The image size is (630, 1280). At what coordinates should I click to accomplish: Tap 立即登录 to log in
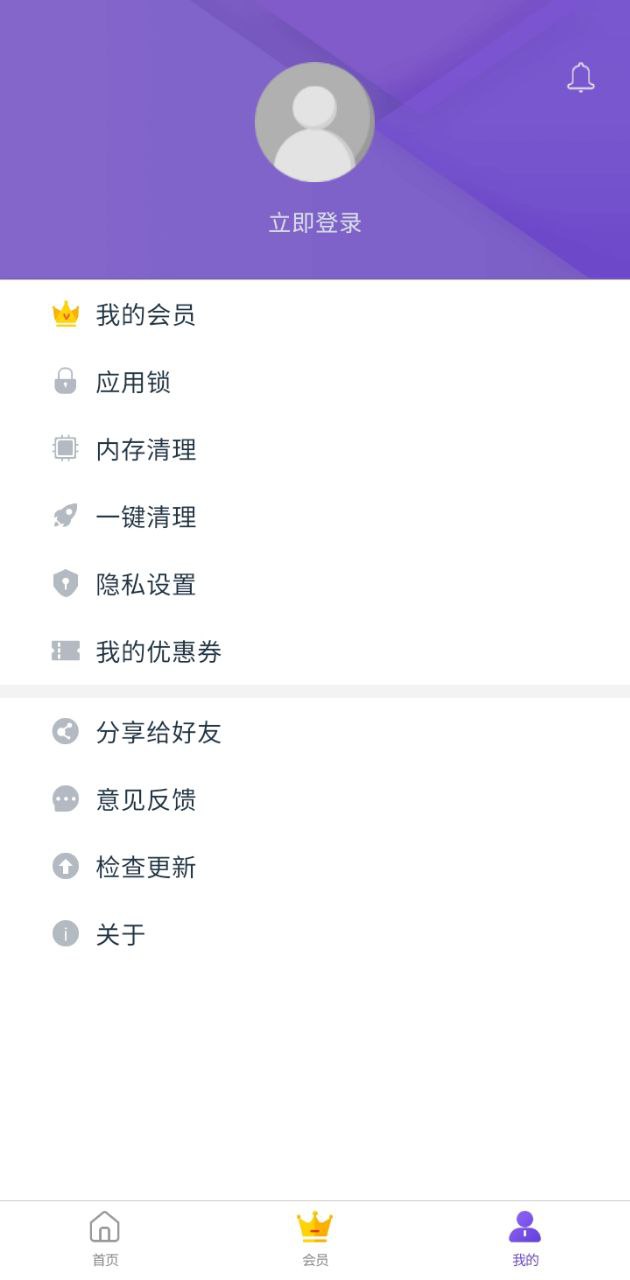315,223
